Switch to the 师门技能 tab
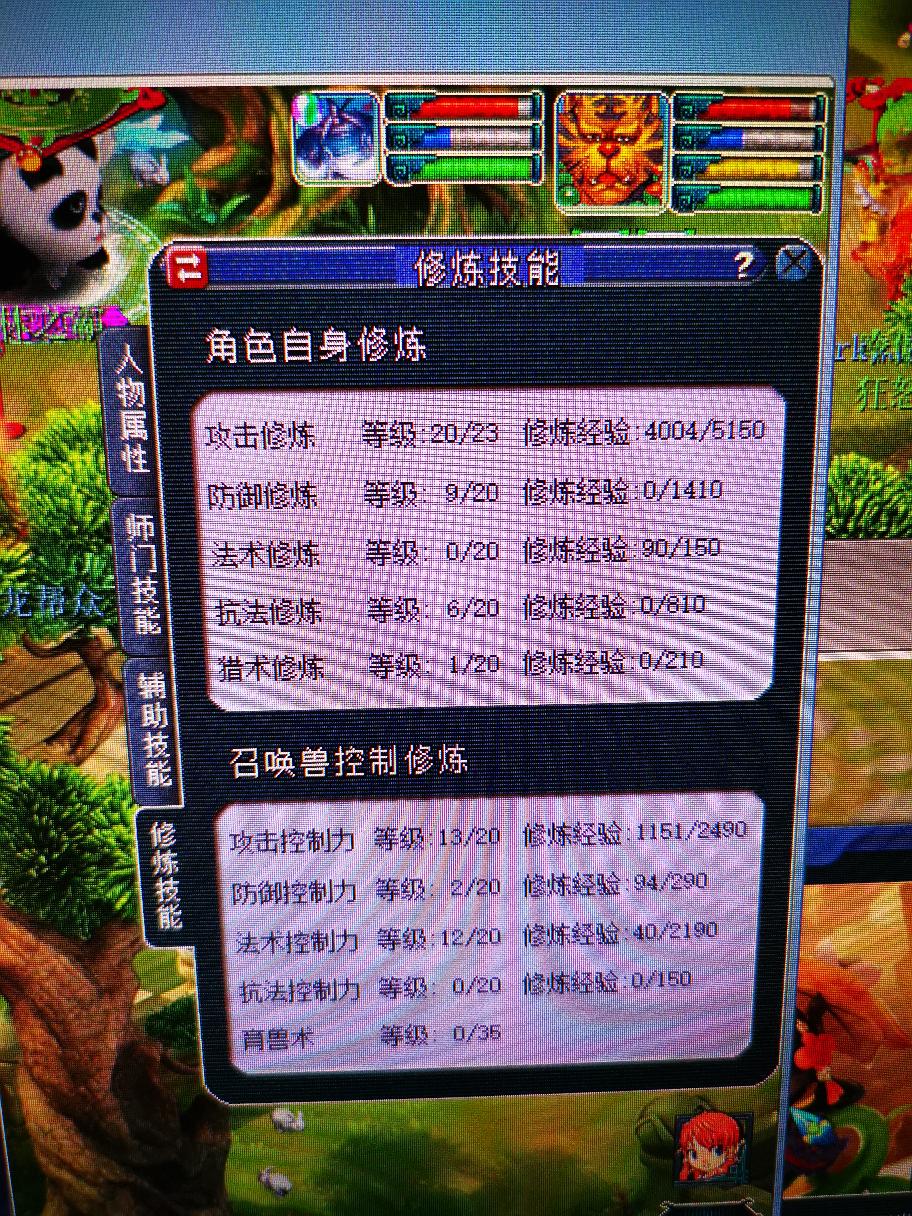 143,572
